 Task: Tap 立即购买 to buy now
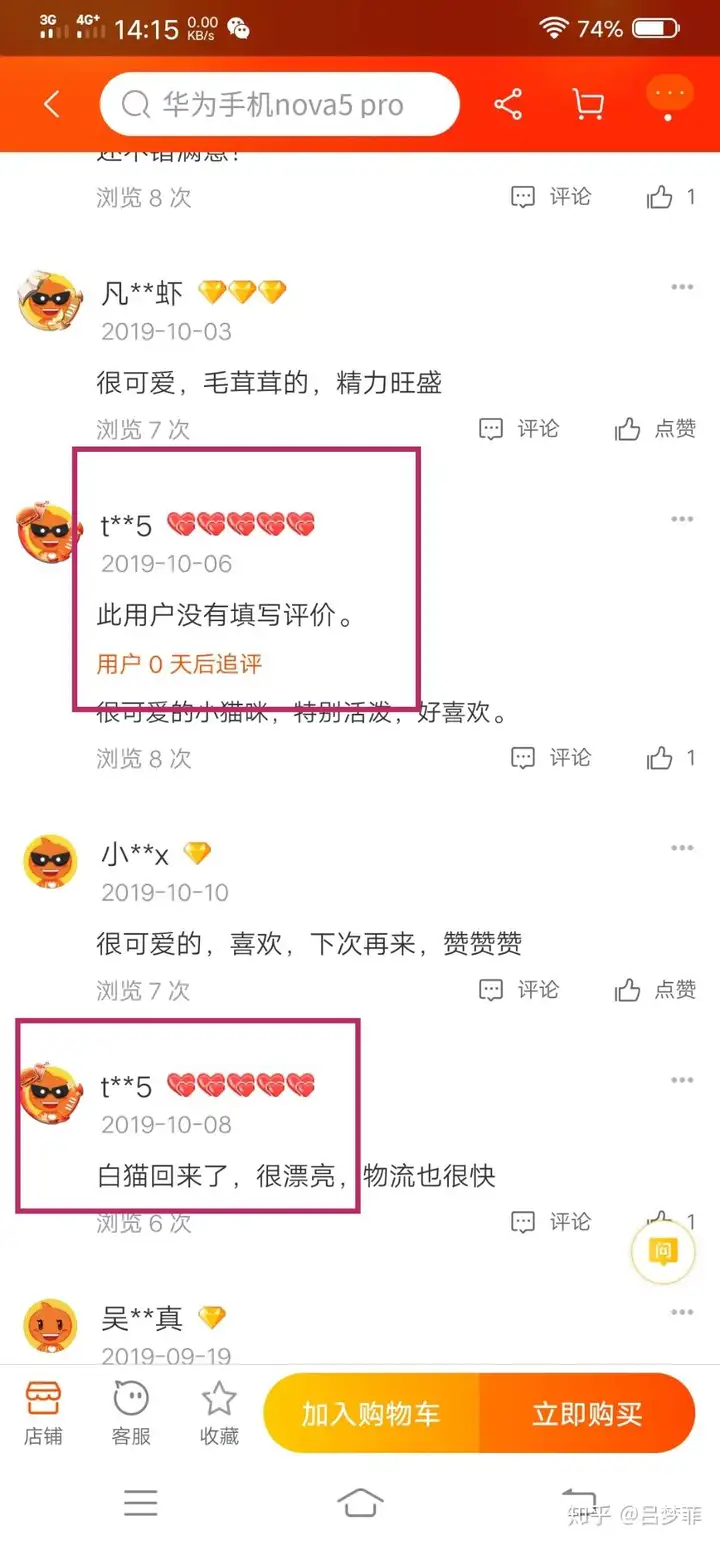click(587, 1413)
